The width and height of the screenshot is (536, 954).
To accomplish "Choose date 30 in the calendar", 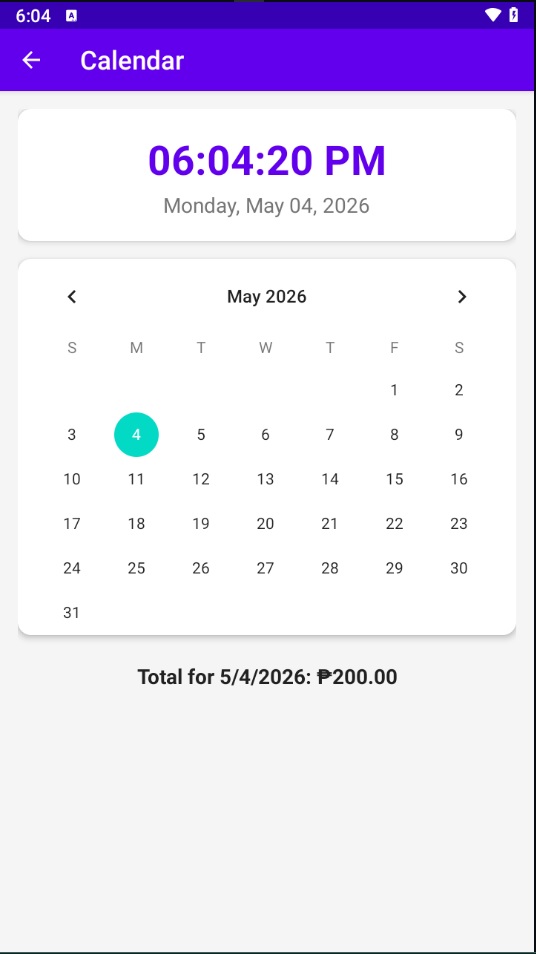I will point(459,568).
